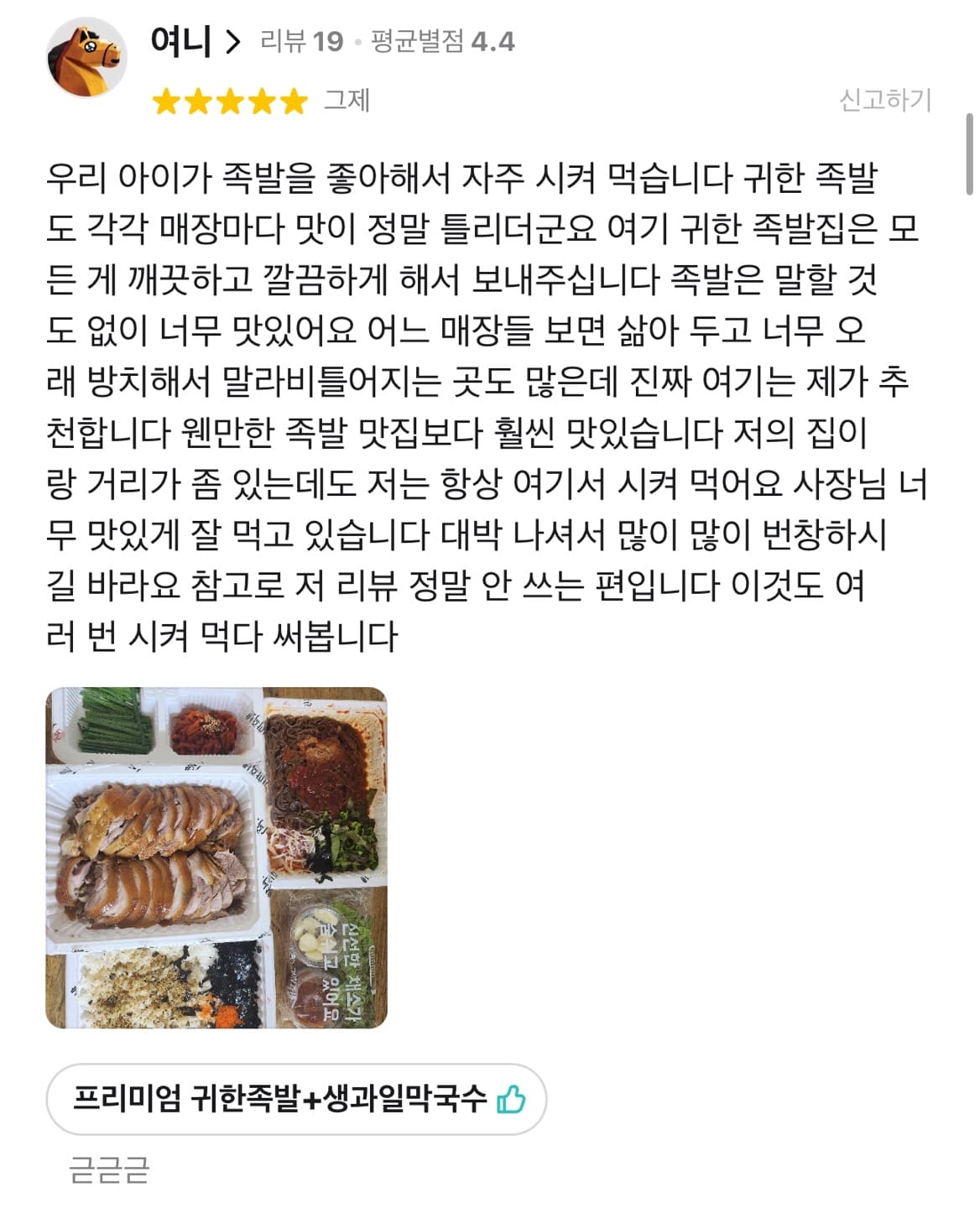Image resolution: width=980 pixels, height=1208 pixels.
Task: Tap the 프리미엄 귀한족발+생과일막국수 menu chip
Action: pos(296,1099)
